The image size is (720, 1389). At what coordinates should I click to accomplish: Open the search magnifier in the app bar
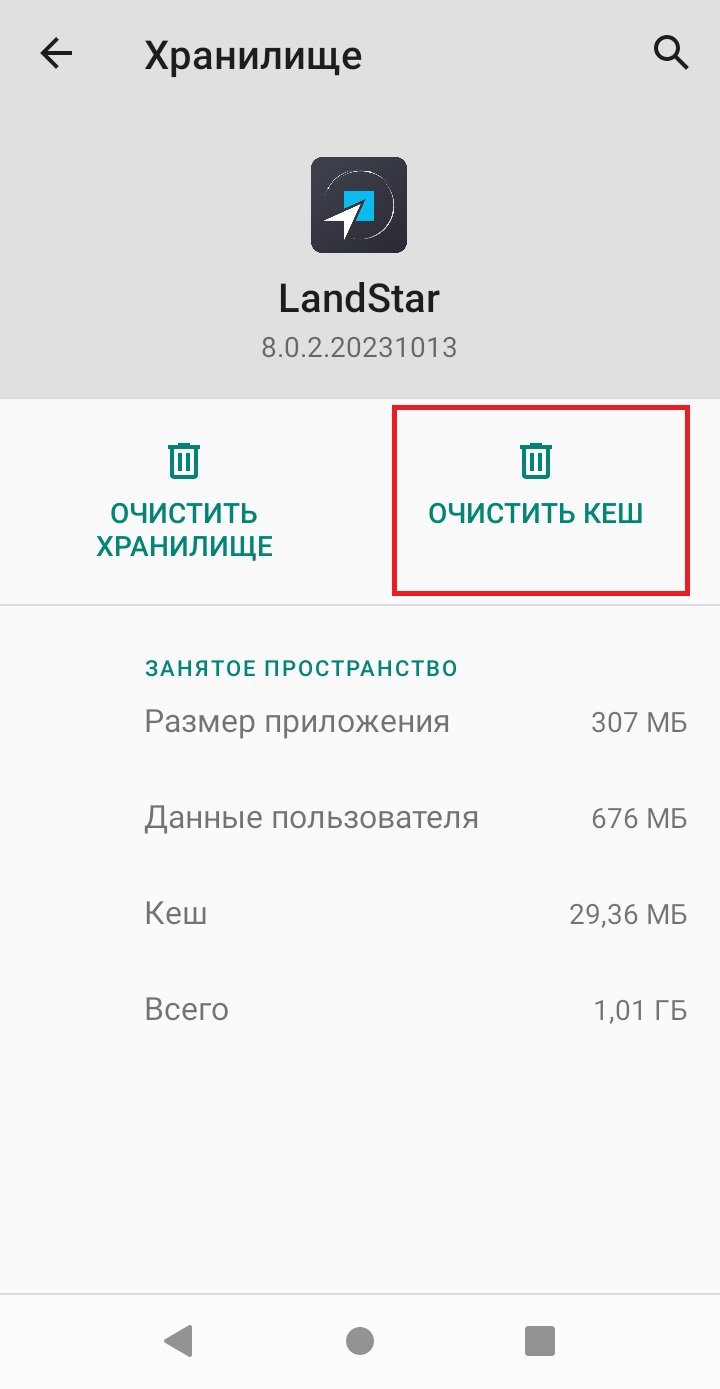pyautogui.click(x=671, y=52)
